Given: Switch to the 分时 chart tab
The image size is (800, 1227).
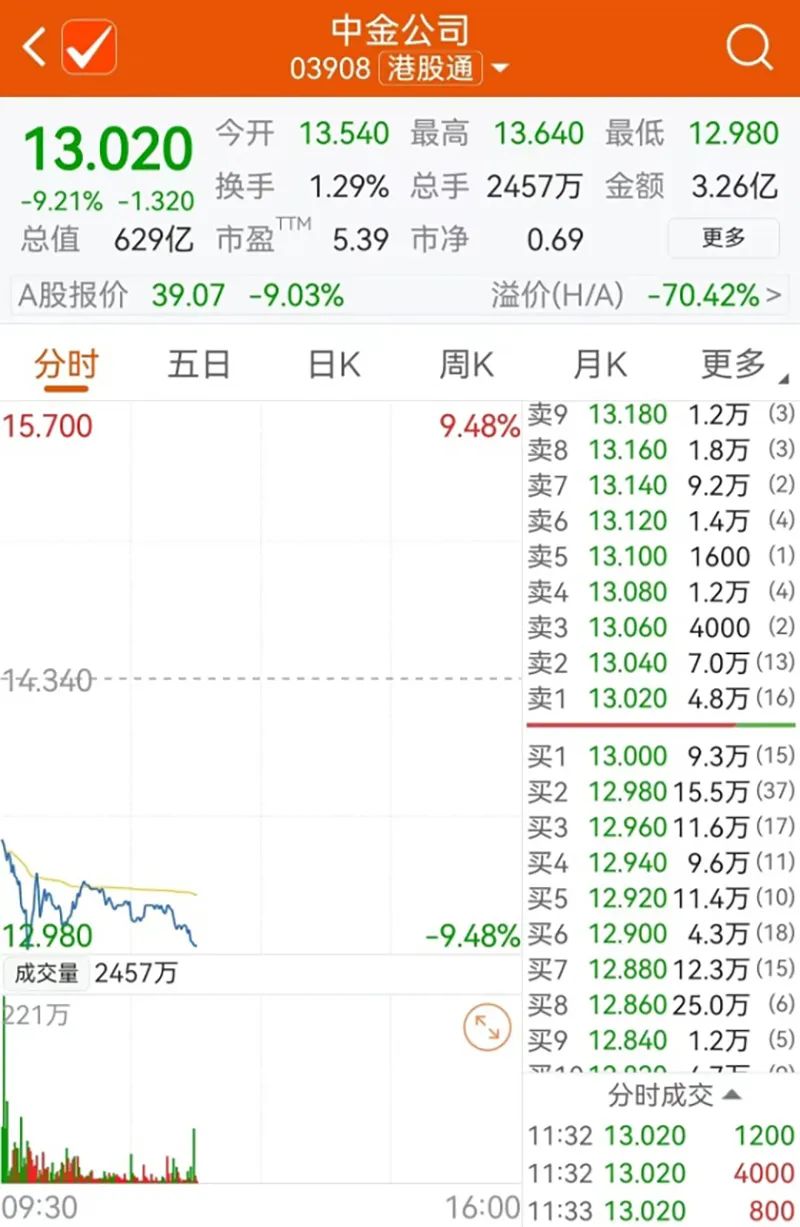Looking at the screenshot, I should tap(66, 365).
